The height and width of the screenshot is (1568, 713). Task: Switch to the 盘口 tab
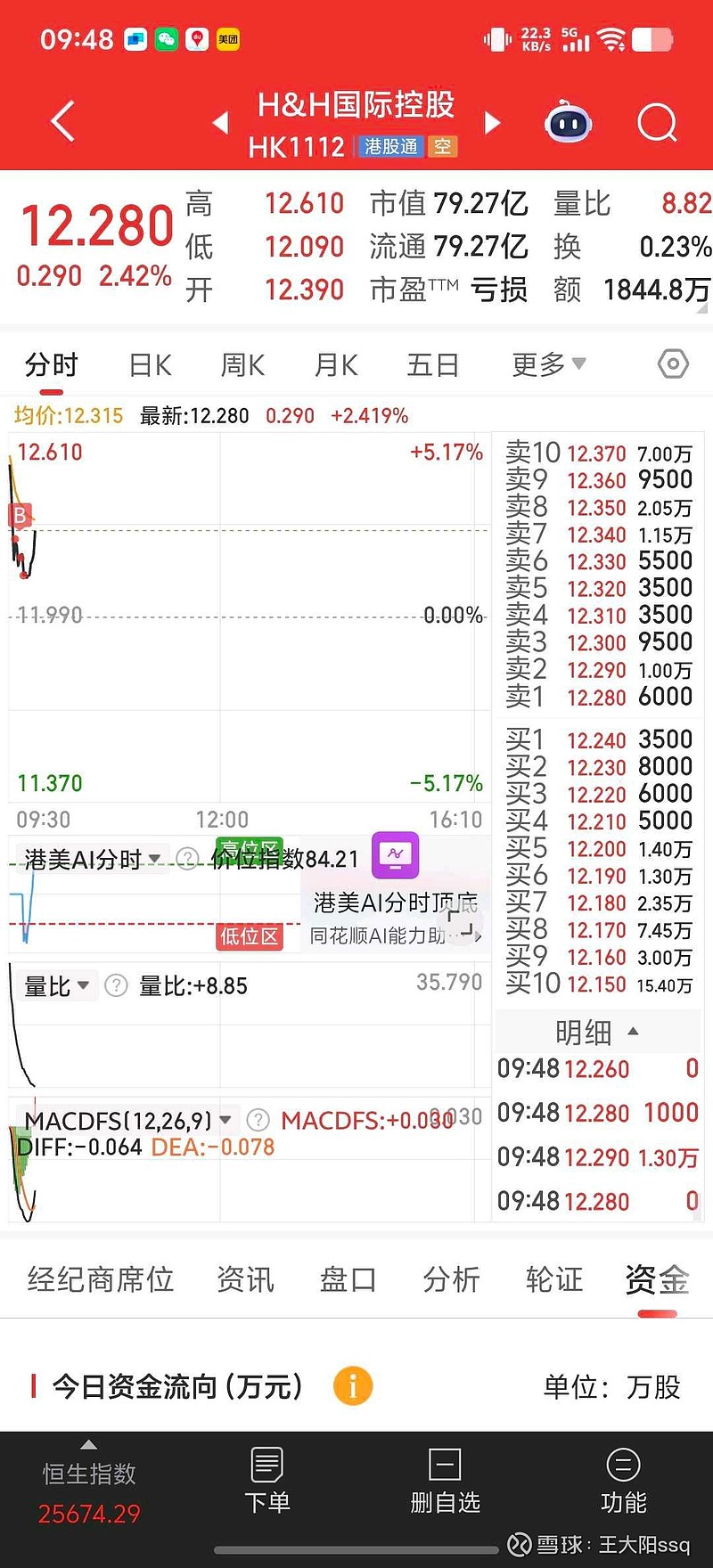348,1279
